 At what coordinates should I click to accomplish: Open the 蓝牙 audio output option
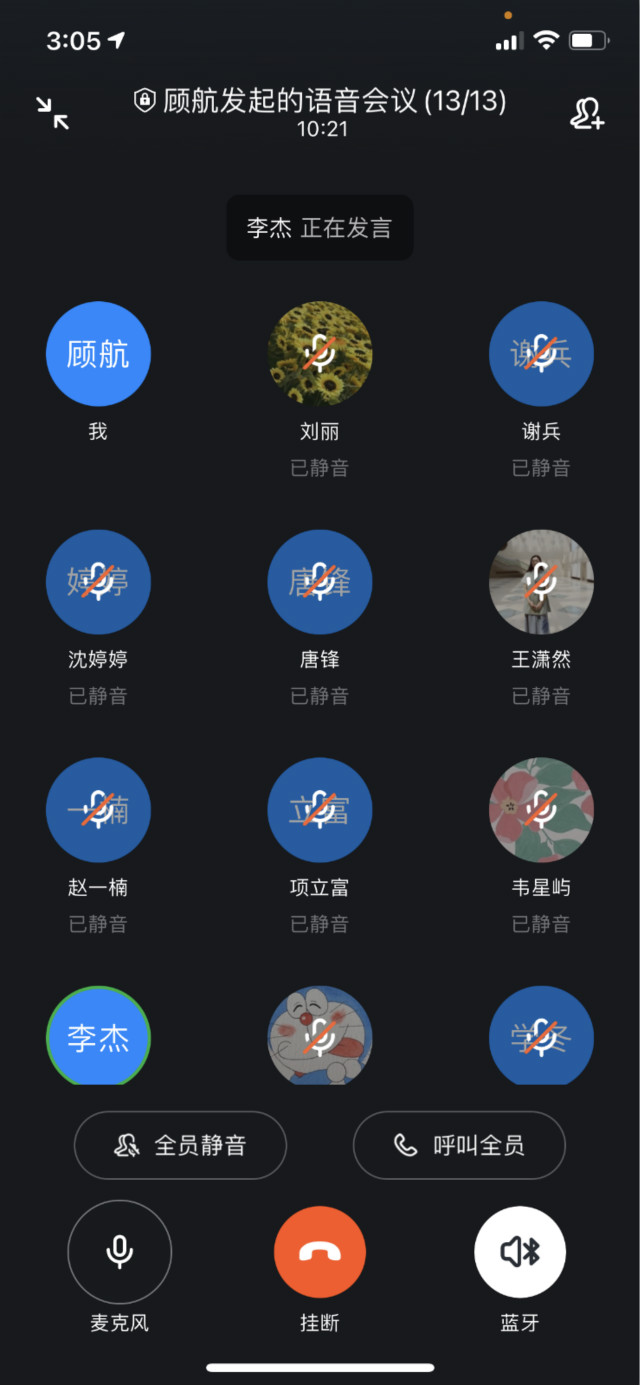pyautogui.click(x=520, y=1252)
